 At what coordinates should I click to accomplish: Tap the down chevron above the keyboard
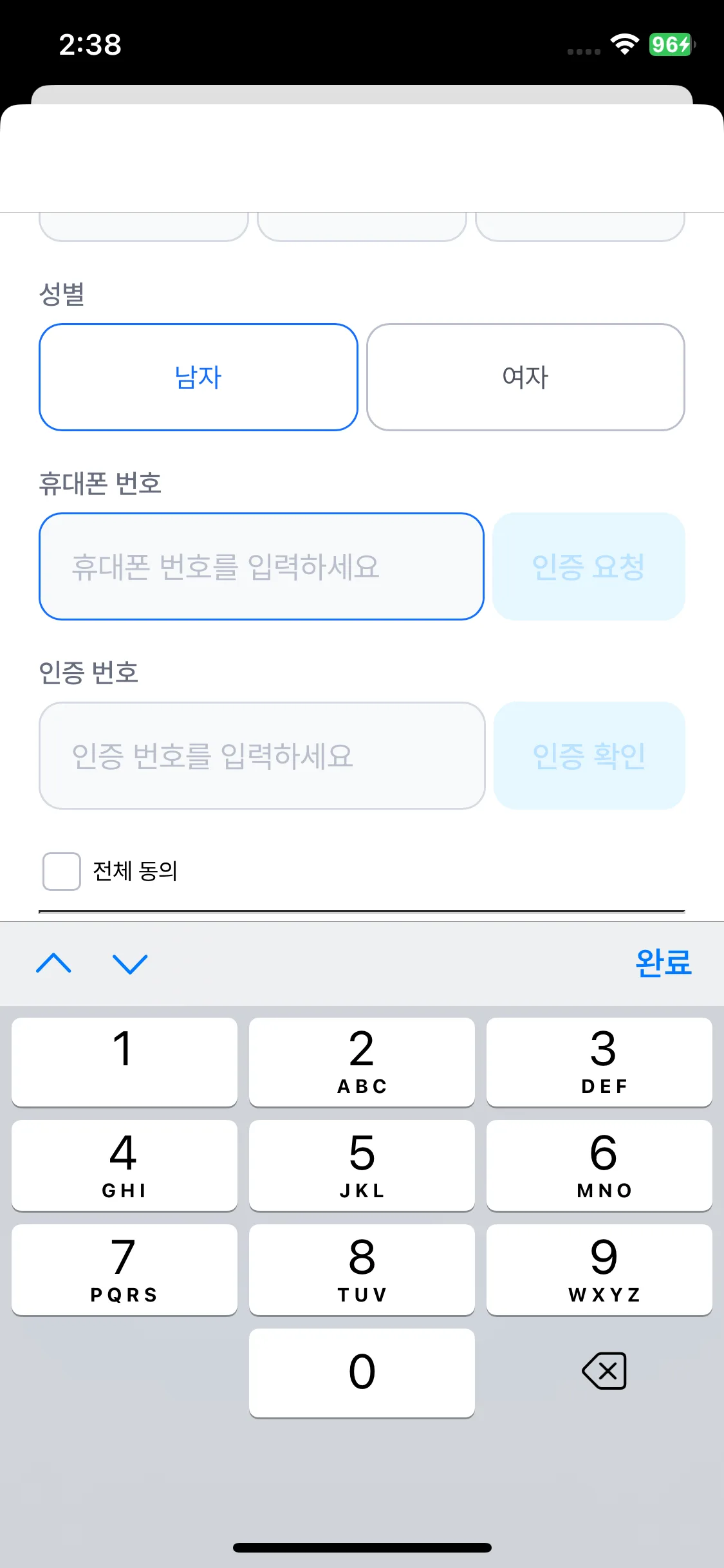[129, 964]
